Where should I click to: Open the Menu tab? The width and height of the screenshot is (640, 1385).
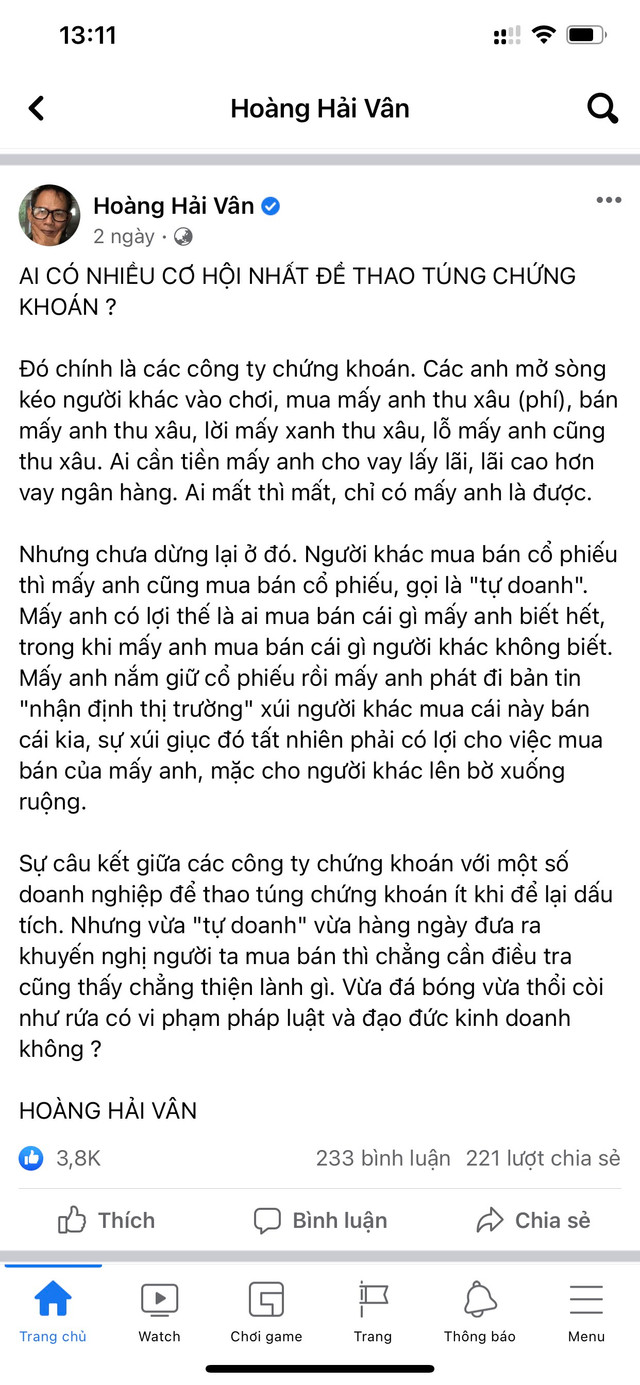coord(586,1312)
